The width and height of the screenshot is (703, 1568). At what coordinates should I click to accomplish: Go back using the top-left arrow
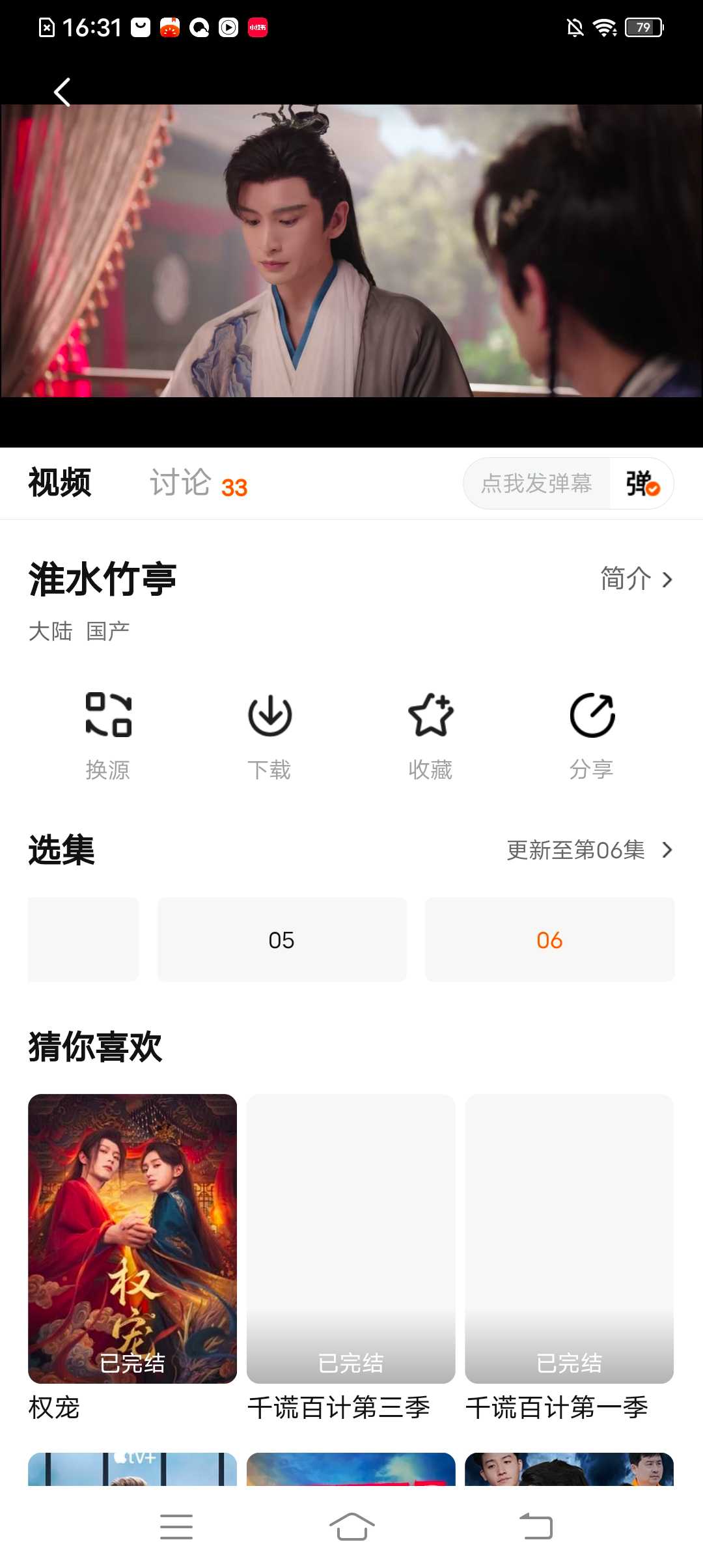click(x=62, y=92)
